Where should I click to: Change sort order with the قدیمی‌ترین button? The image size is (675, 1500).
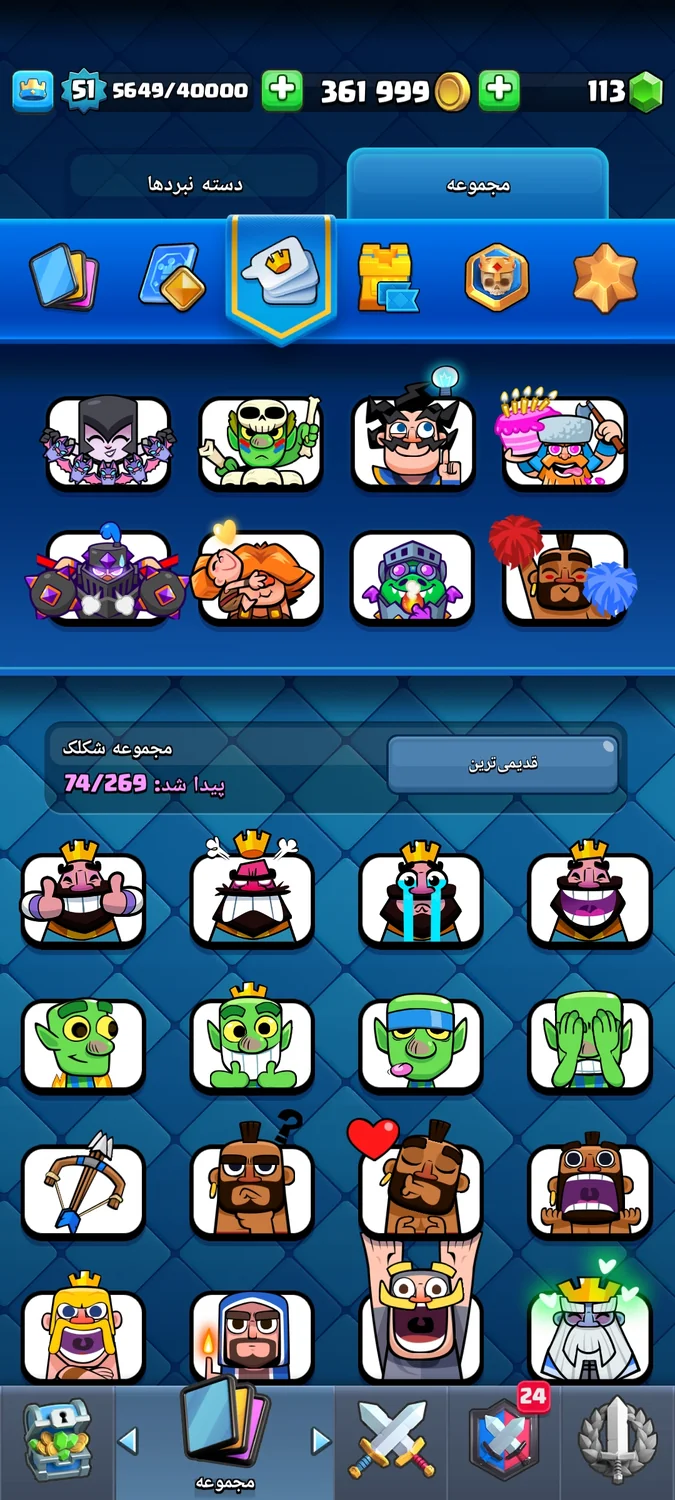click(503, 765)
